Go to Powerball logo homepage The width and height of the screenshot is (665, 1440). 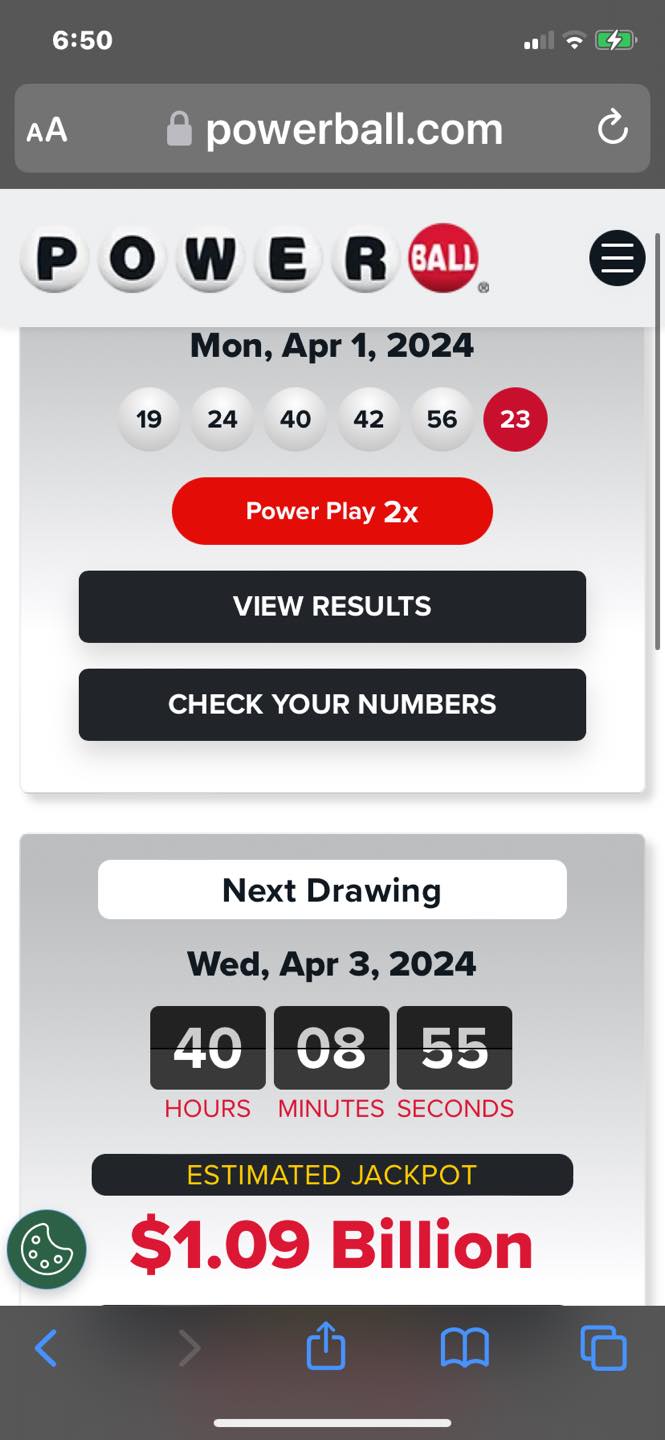coord(250,259)
